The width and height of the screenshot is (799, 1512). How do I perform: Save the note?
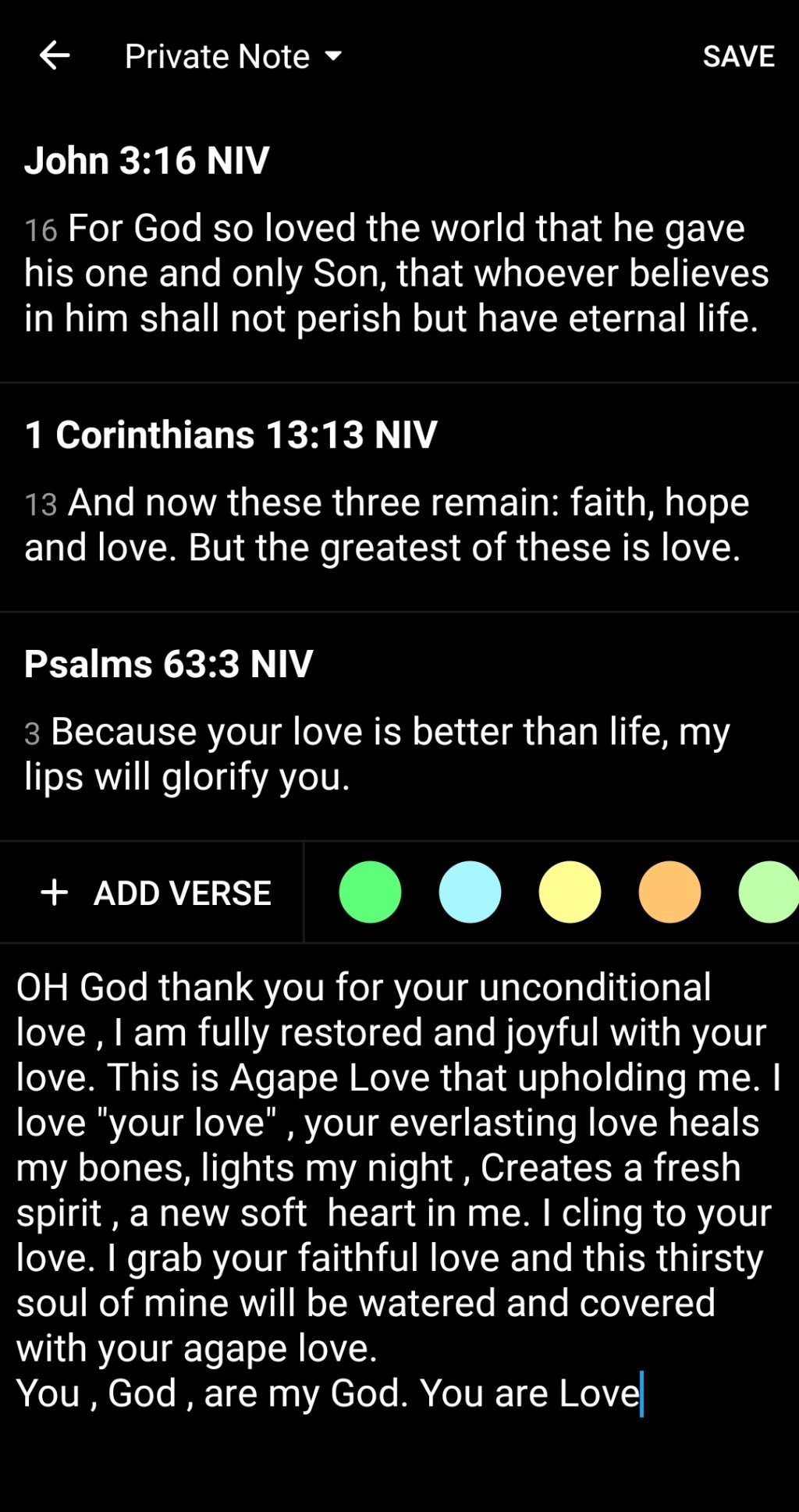pyautogui.click(x=738, y=56)
